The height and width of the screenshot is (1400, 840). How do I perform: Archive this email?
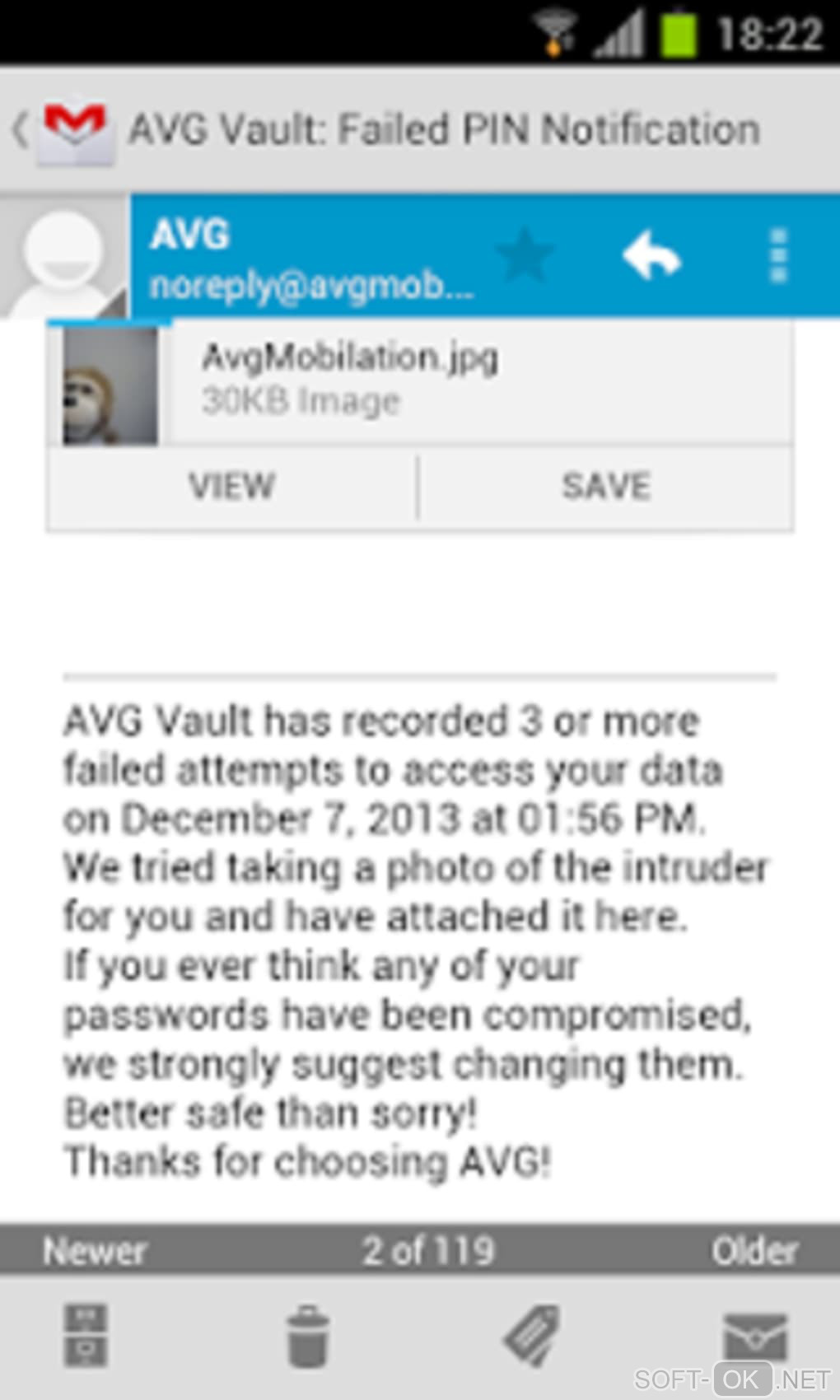(86, 1336)
